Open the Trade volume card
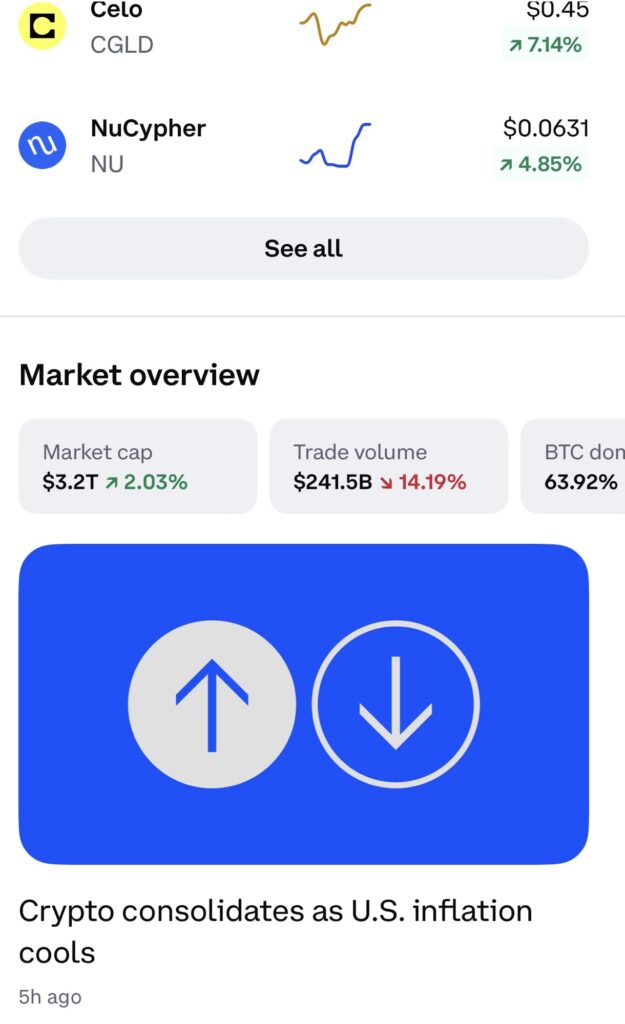Screen dimensions: 625x1024 pyautogui.click(x=389, y=466)
